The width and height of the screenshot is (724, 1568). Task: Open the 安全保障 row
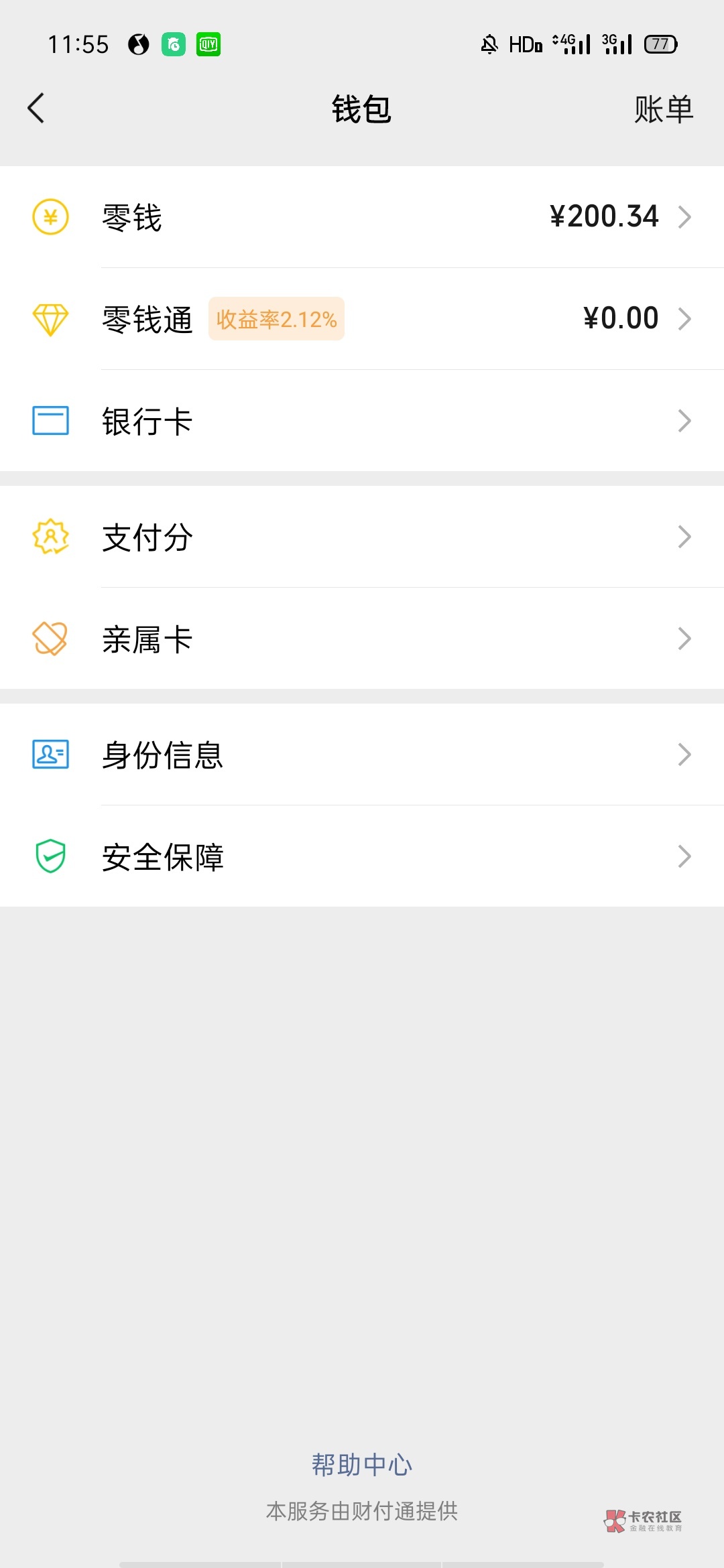[x=362, y=856]
